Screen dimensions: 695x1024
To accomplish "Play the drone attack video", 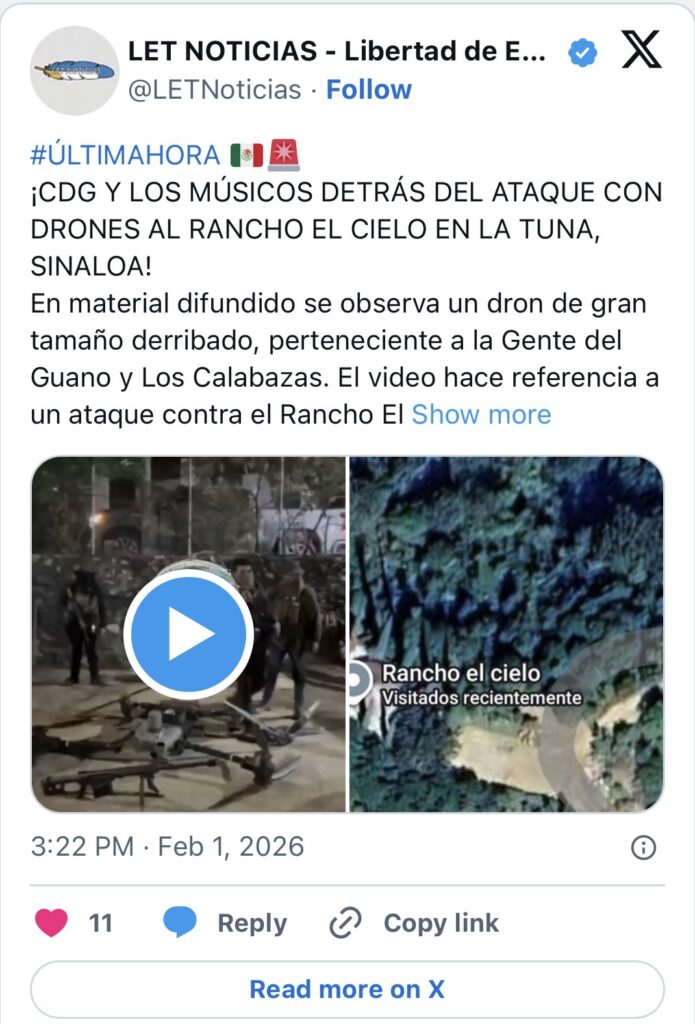I will click(x=189, y=635).
